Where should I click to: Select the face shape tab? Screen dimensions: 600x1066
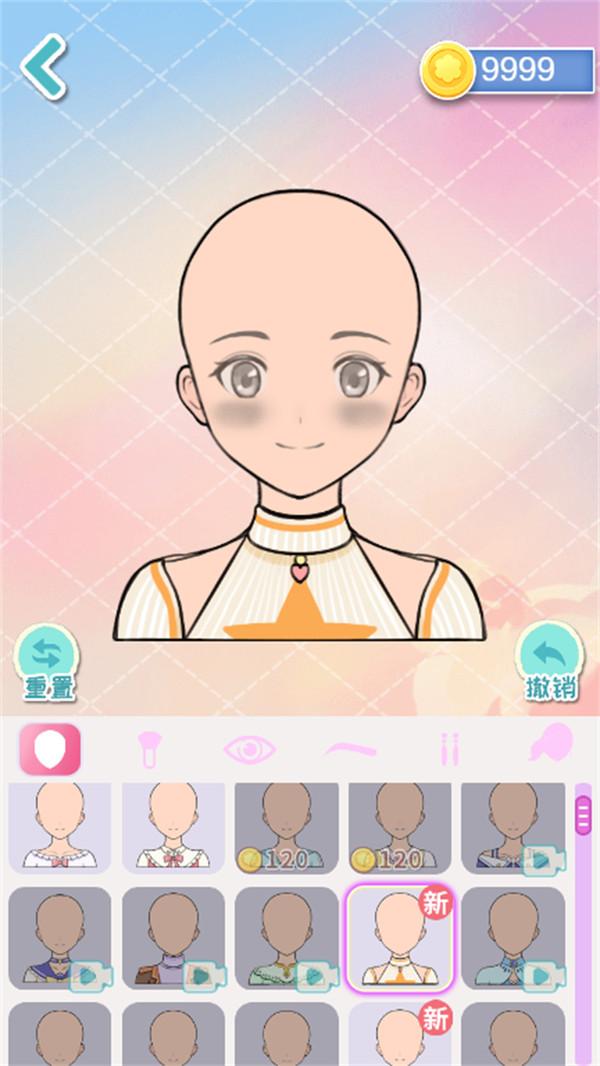50,748
